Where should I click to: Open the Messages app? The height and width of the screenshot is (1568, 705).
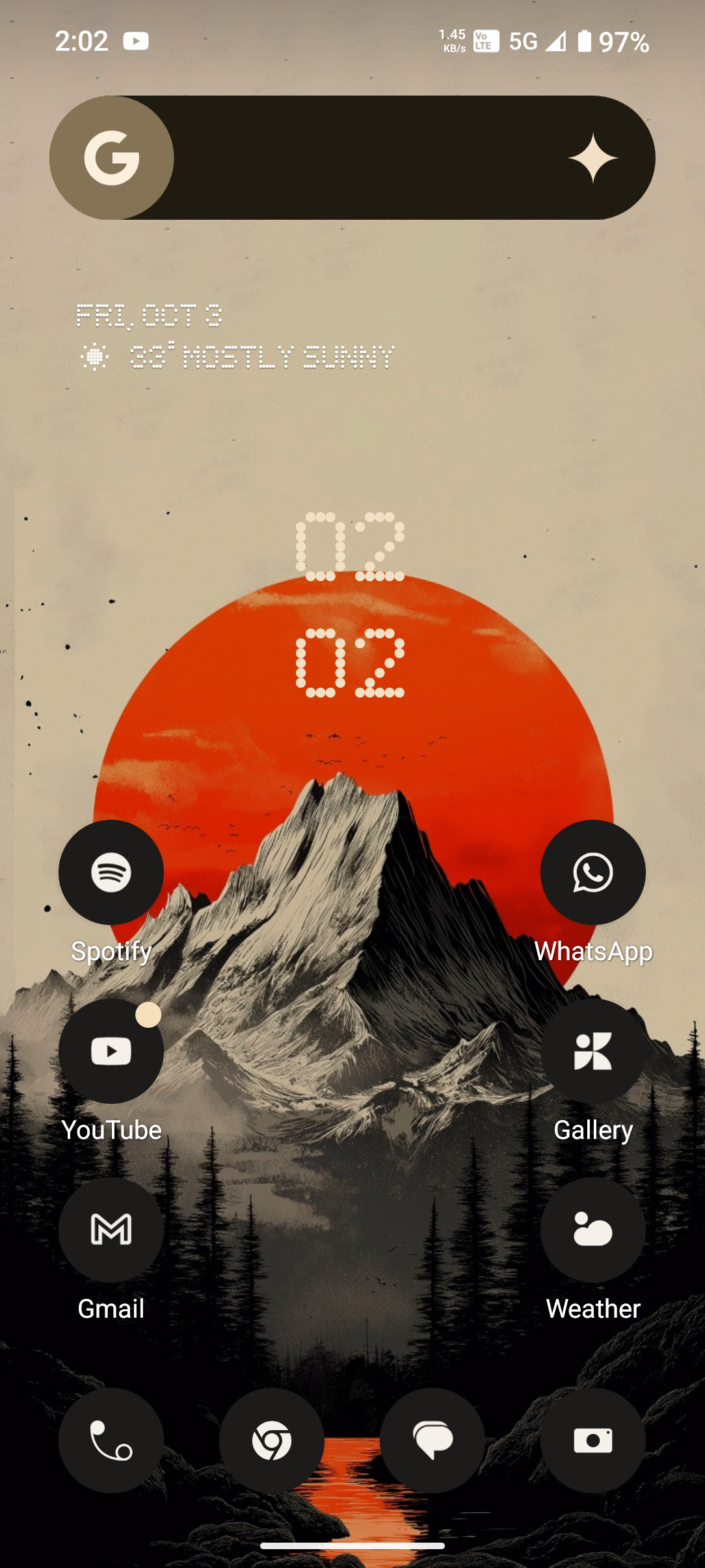point(432,1441)
